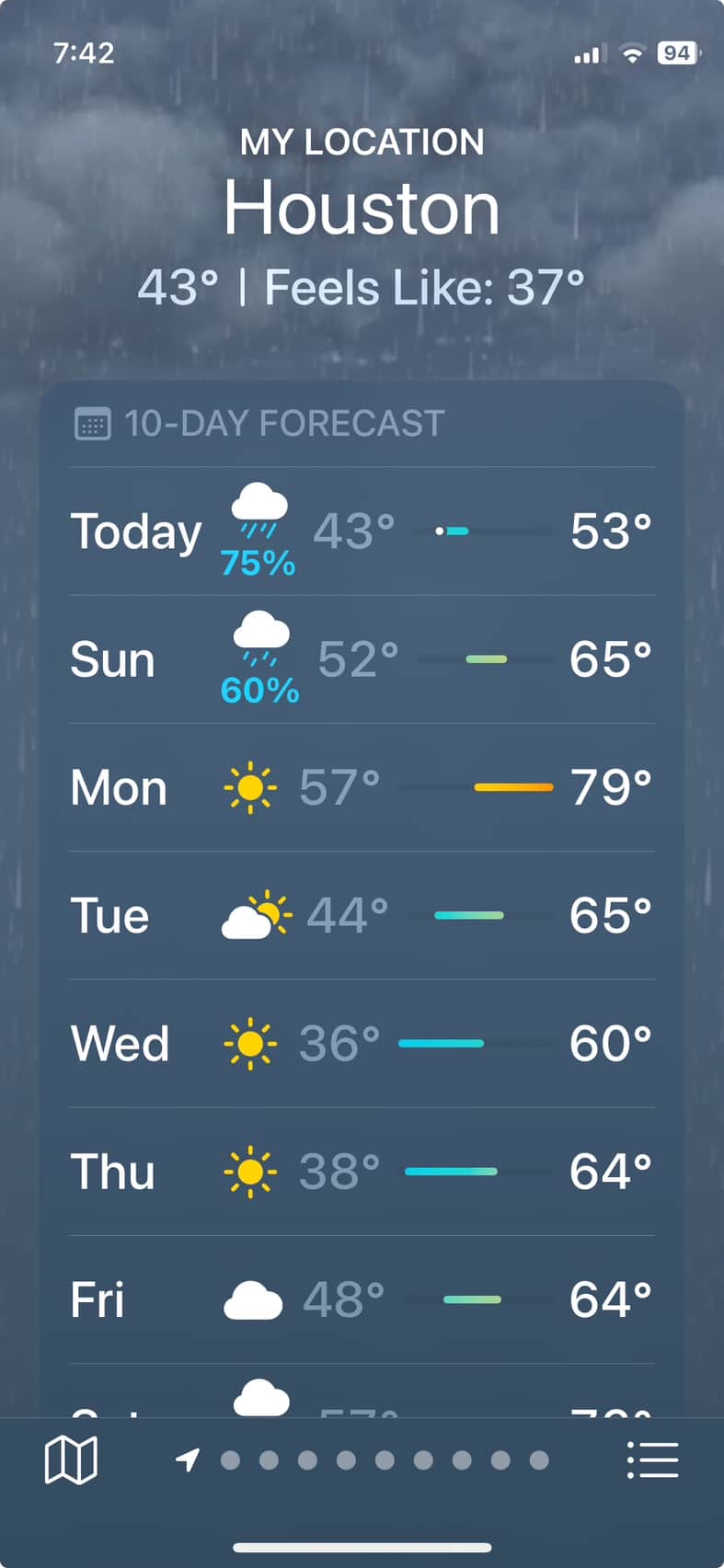Open Today's forecast details
The image size is (724, 1568).
tap(362, 532)
